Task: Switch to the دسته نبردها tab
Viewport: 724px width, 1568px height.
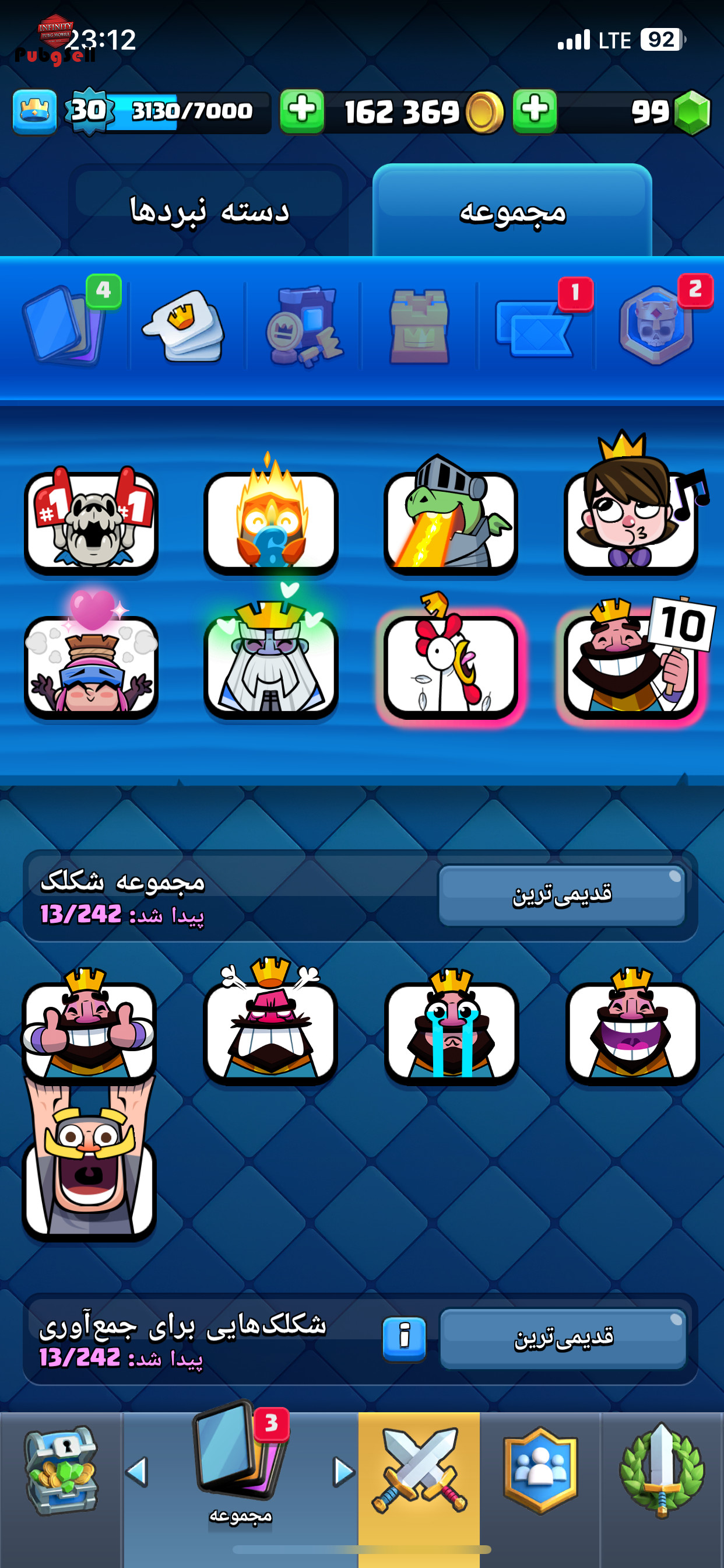Action: (x=209, y=211)
